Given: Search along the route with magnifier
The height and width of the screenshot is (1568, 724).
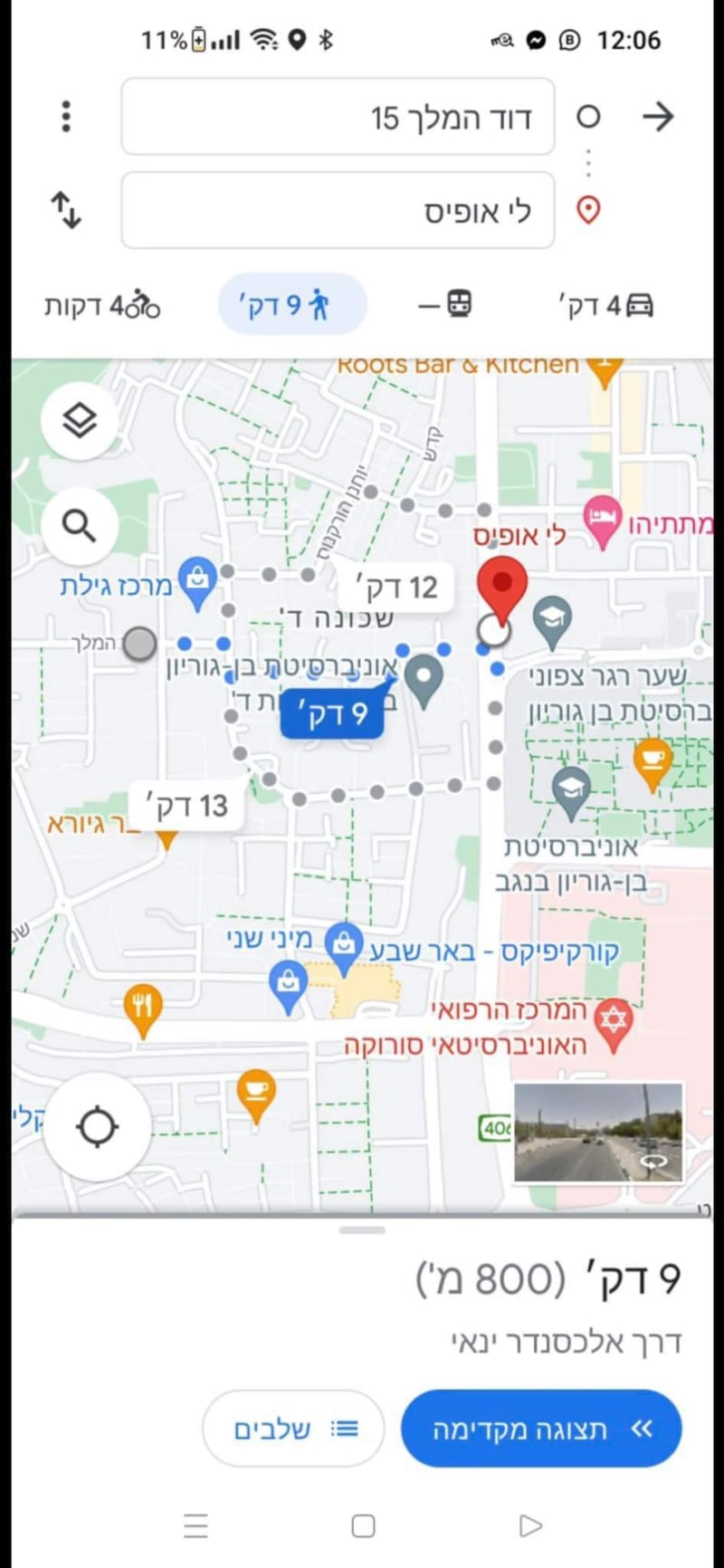Looking at the screenshot, I should (x=80, y=526).
